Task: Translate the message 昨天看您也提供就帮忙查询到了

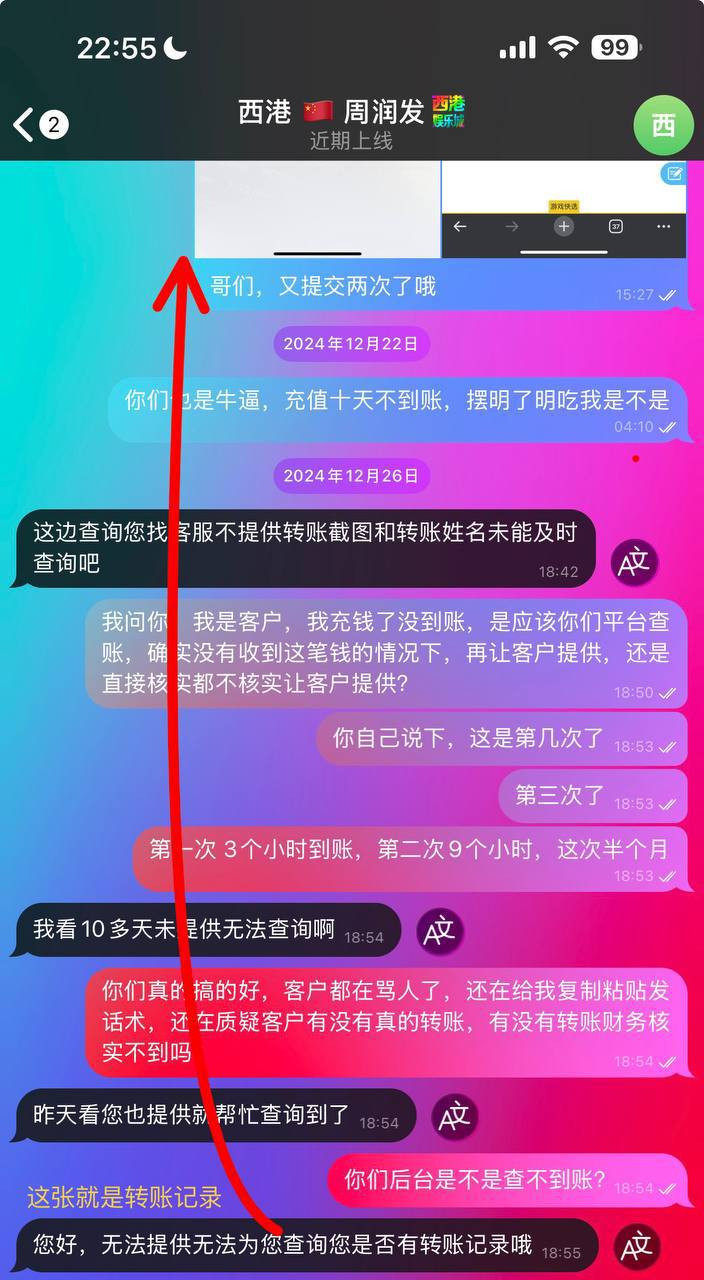Action: pyautogui.click(x=455, y=1116)
